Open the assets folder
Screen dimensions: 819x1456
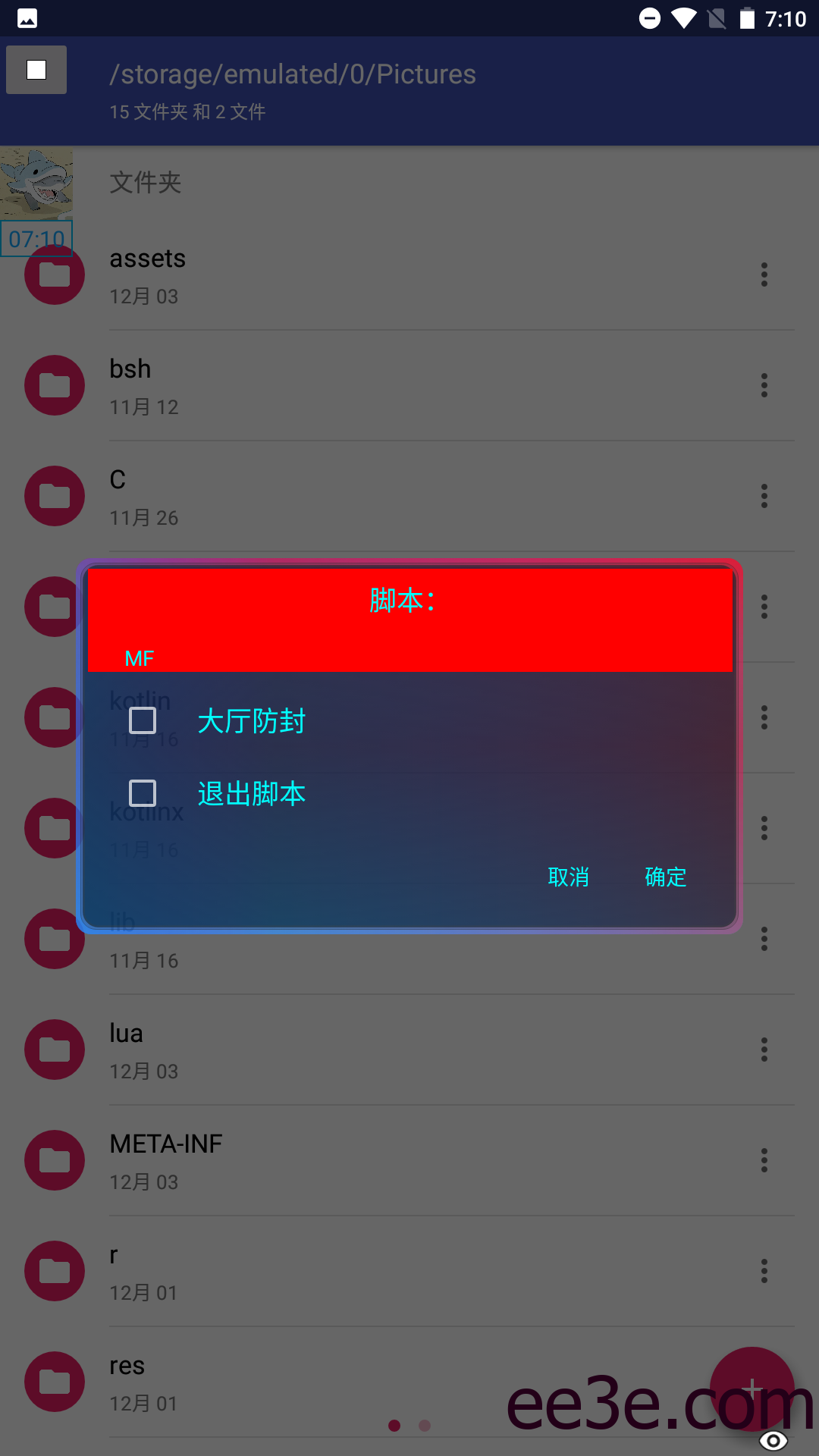tap(148, 275)
